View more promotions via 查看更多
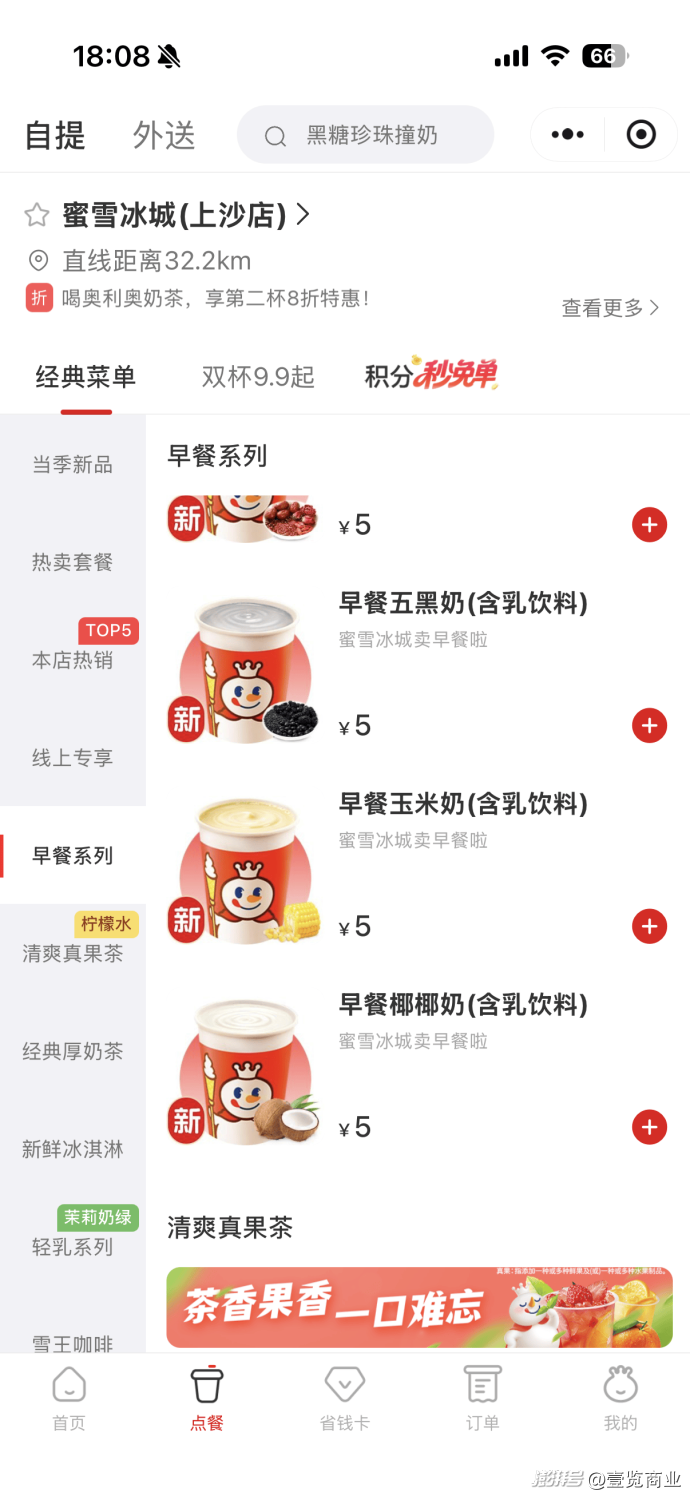This screenshot has height=1500, width=690. [610, 308]
